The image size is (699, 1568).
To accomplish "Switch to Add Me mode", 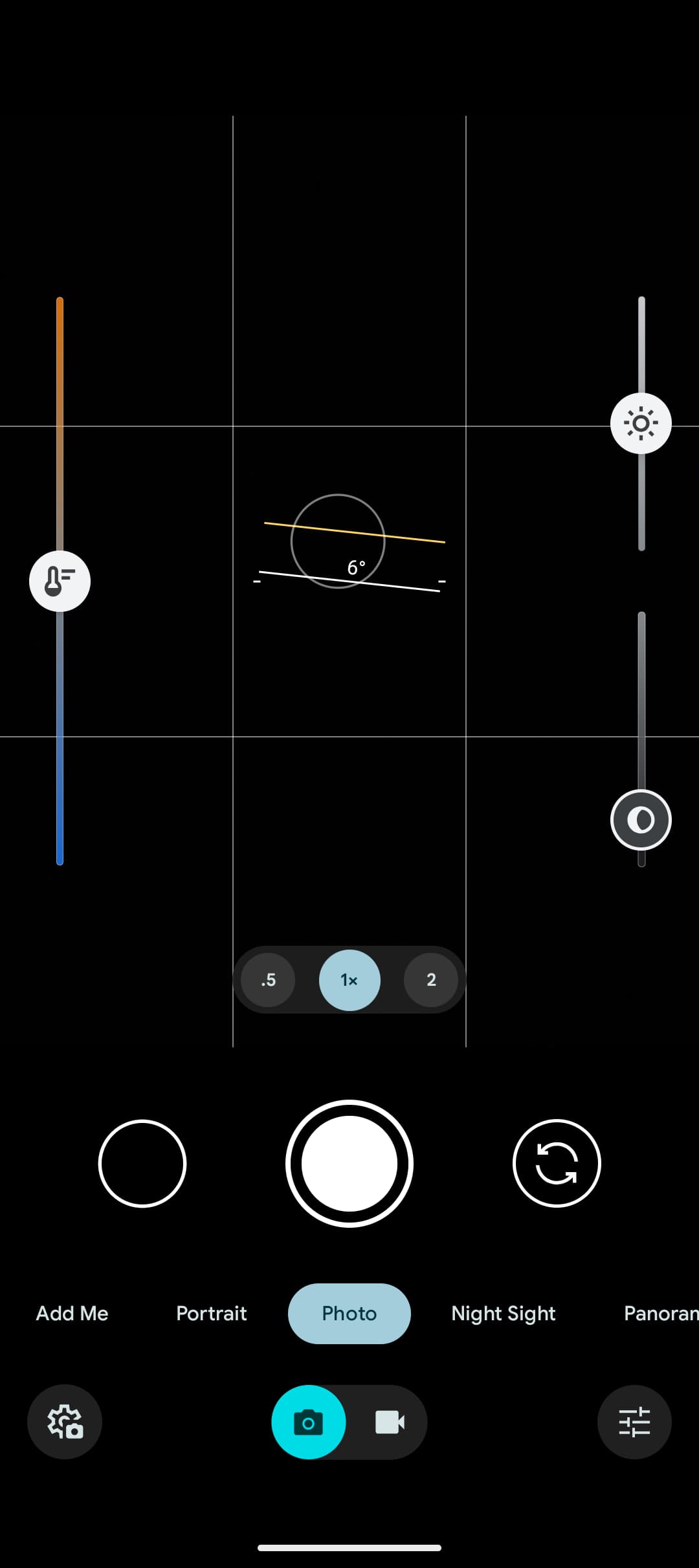I will point(72,1313).
